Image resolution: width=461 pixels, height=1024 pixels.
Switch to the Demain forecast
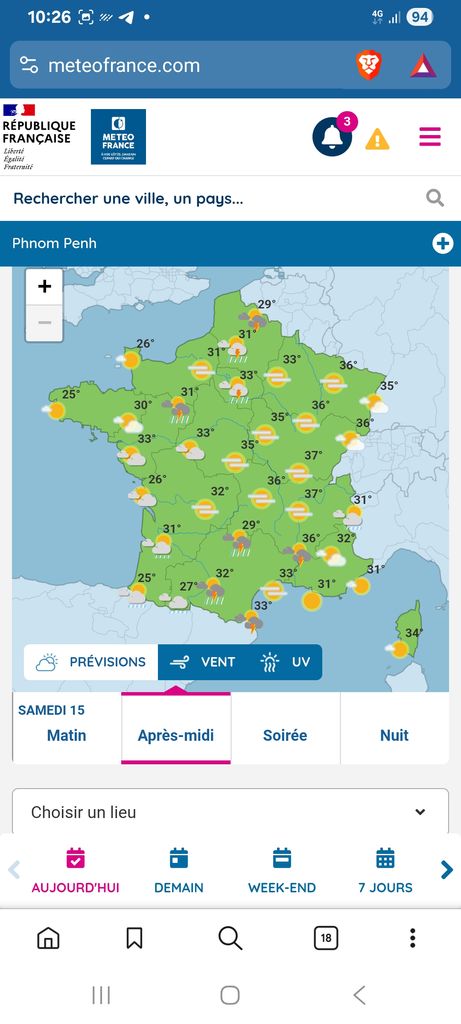pos(178,871)
